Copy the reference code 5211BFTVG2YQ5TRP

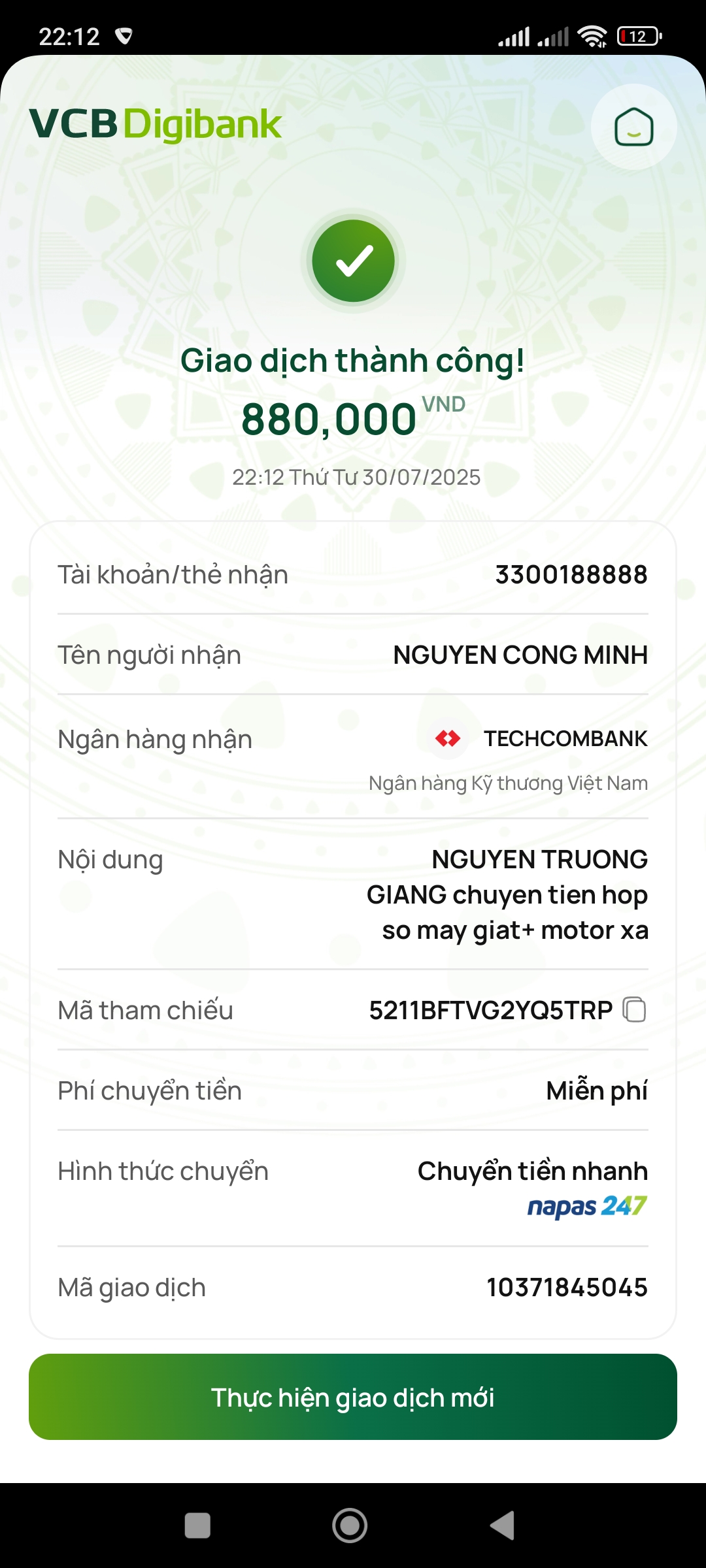634,1009
